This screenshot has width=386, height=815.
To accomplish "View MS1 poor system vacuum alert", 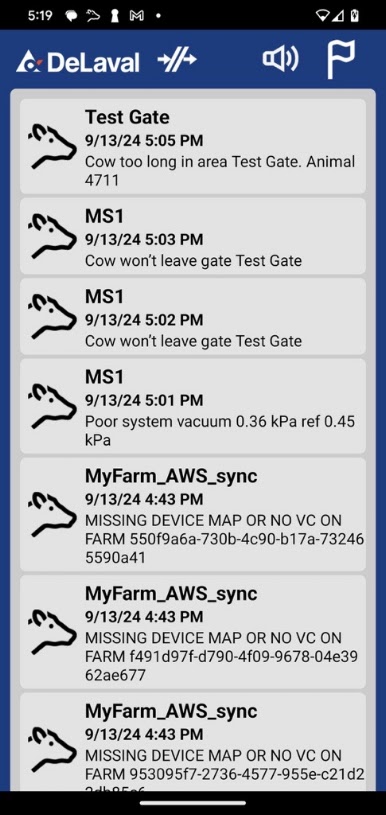I will click(193, 406).
